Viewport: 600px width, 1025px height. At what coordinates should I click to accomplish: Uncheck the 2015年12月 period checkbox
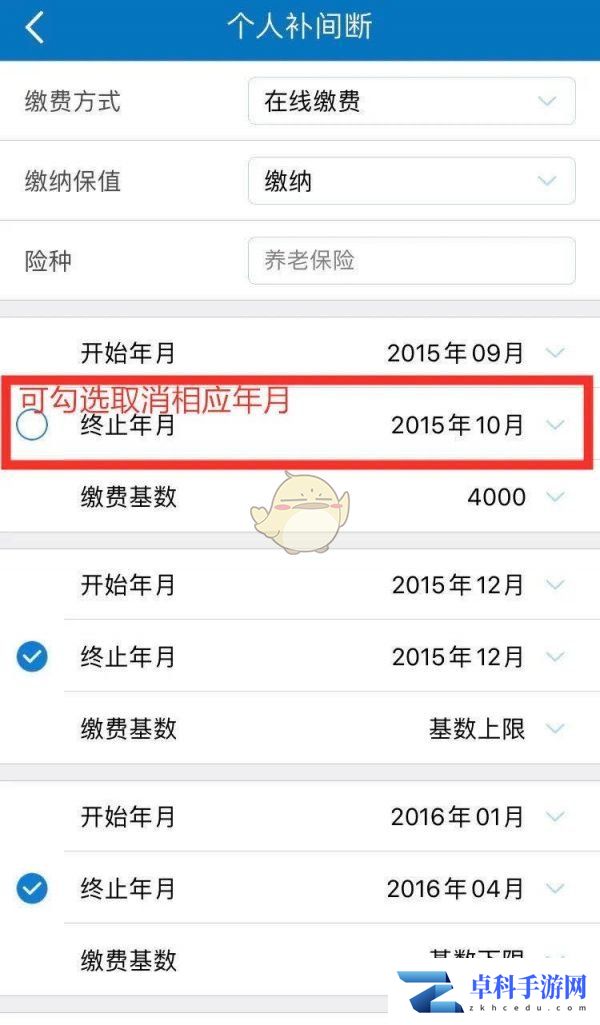point(33,657)
